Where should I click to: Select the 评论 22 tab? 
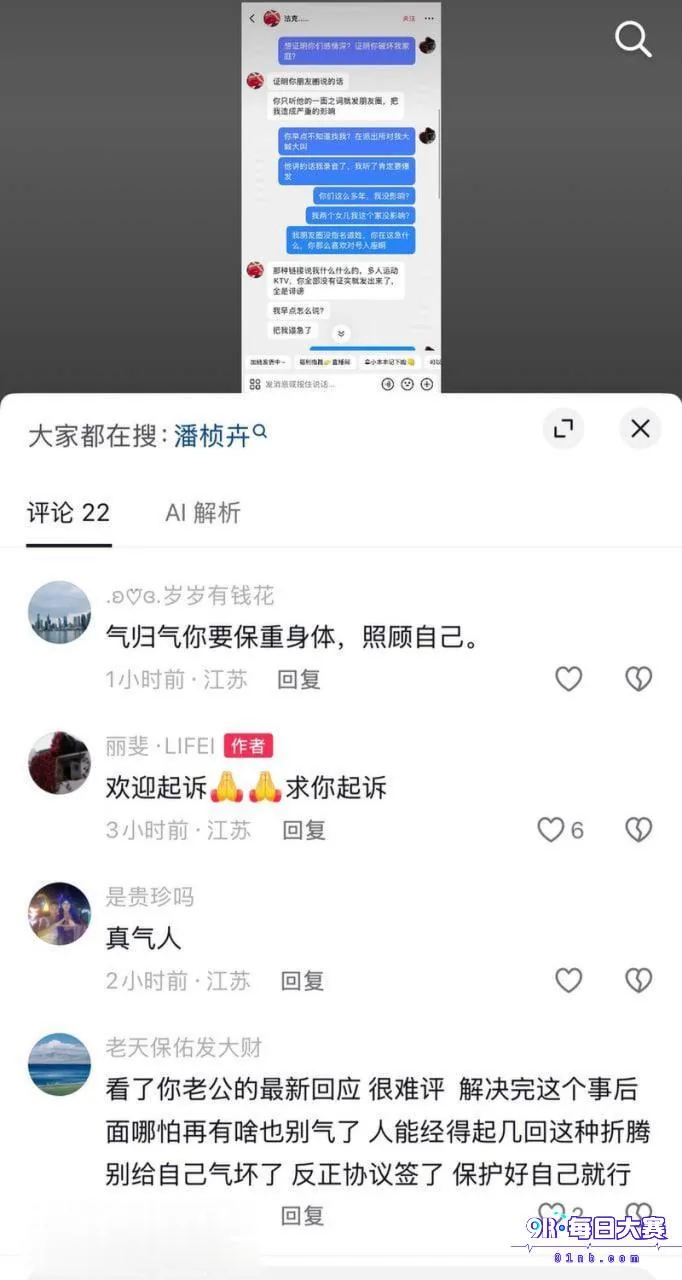click(68, 513)
